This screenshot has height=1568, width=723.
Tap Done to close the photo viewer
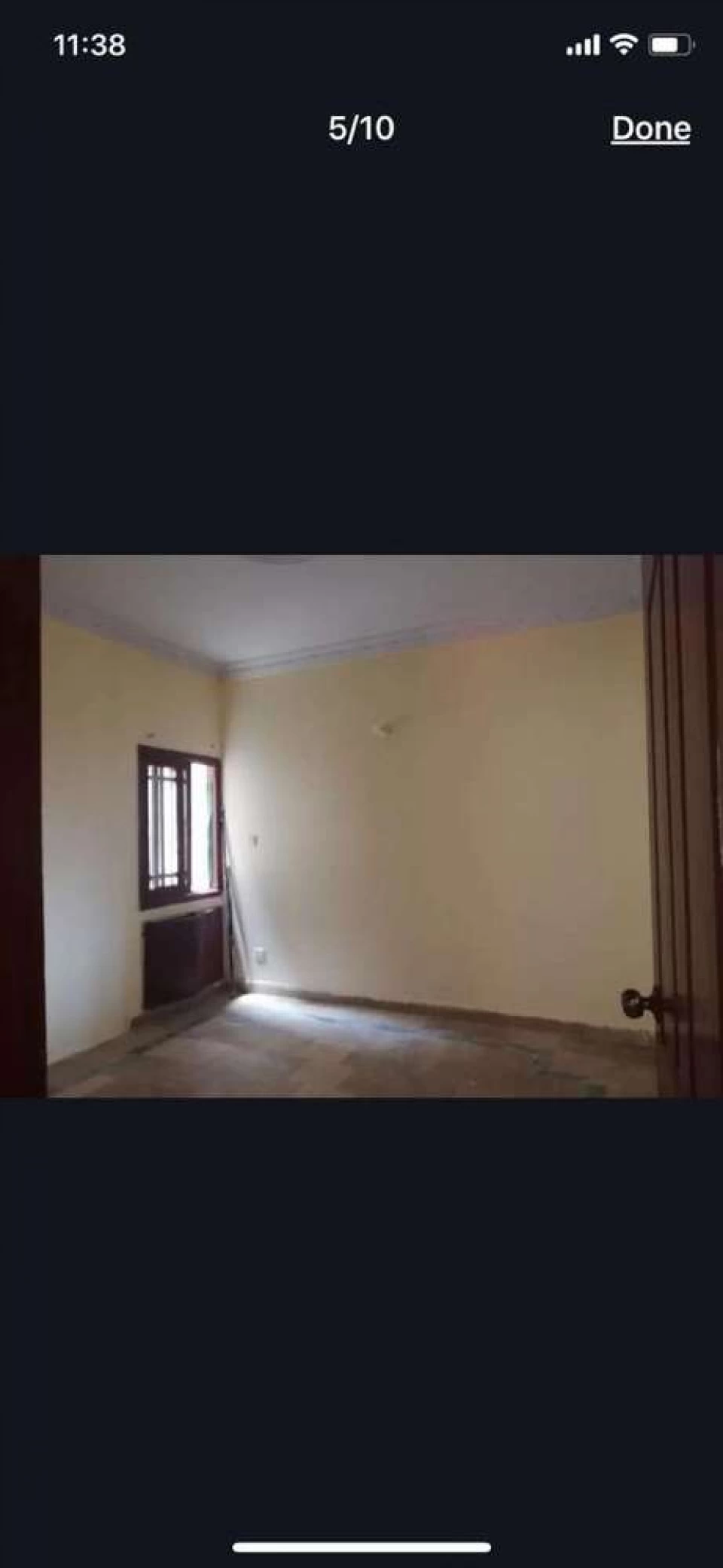[651, 129]
